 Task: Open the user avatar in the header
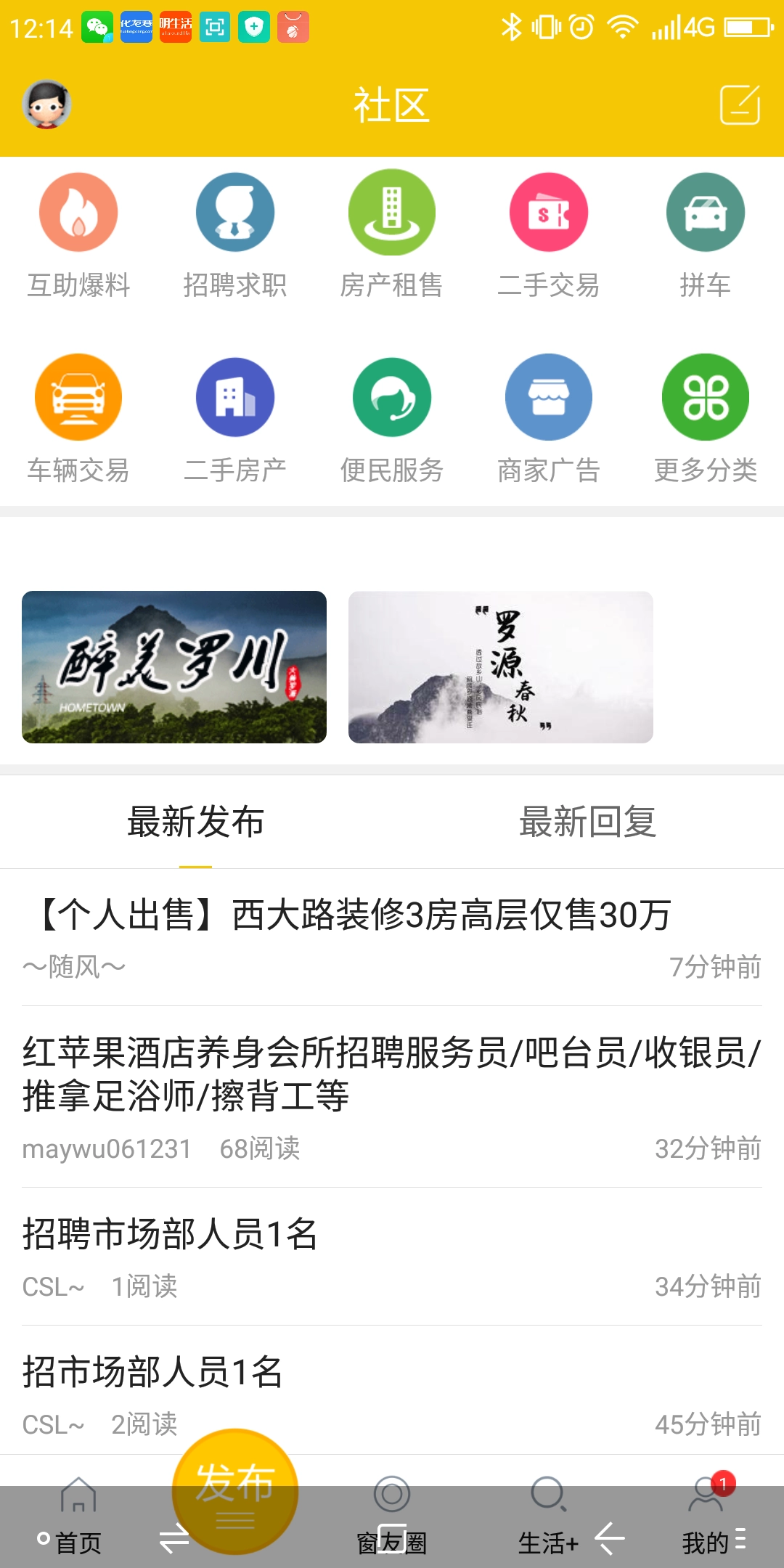(45, 104)
